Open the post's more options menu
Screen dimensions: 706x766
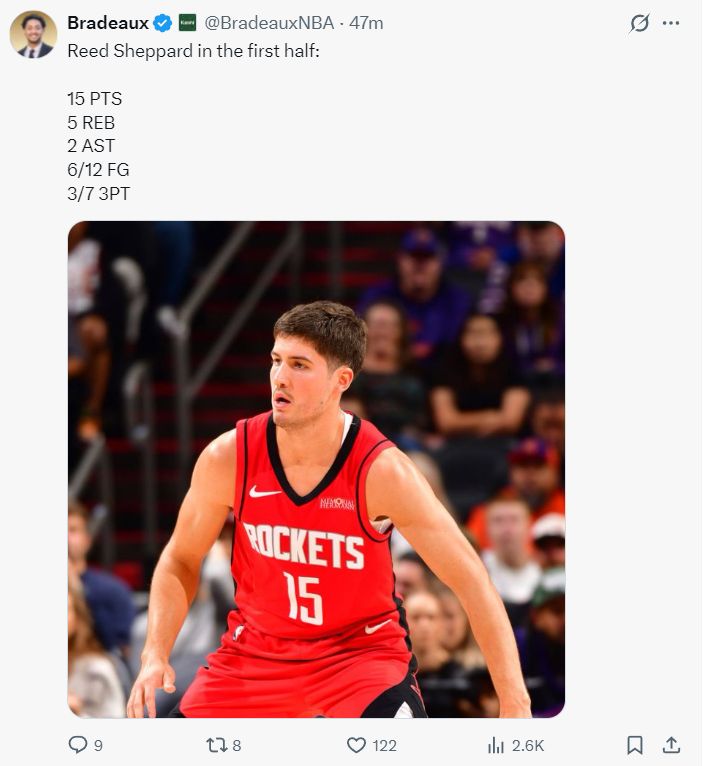tap(671, 23)
